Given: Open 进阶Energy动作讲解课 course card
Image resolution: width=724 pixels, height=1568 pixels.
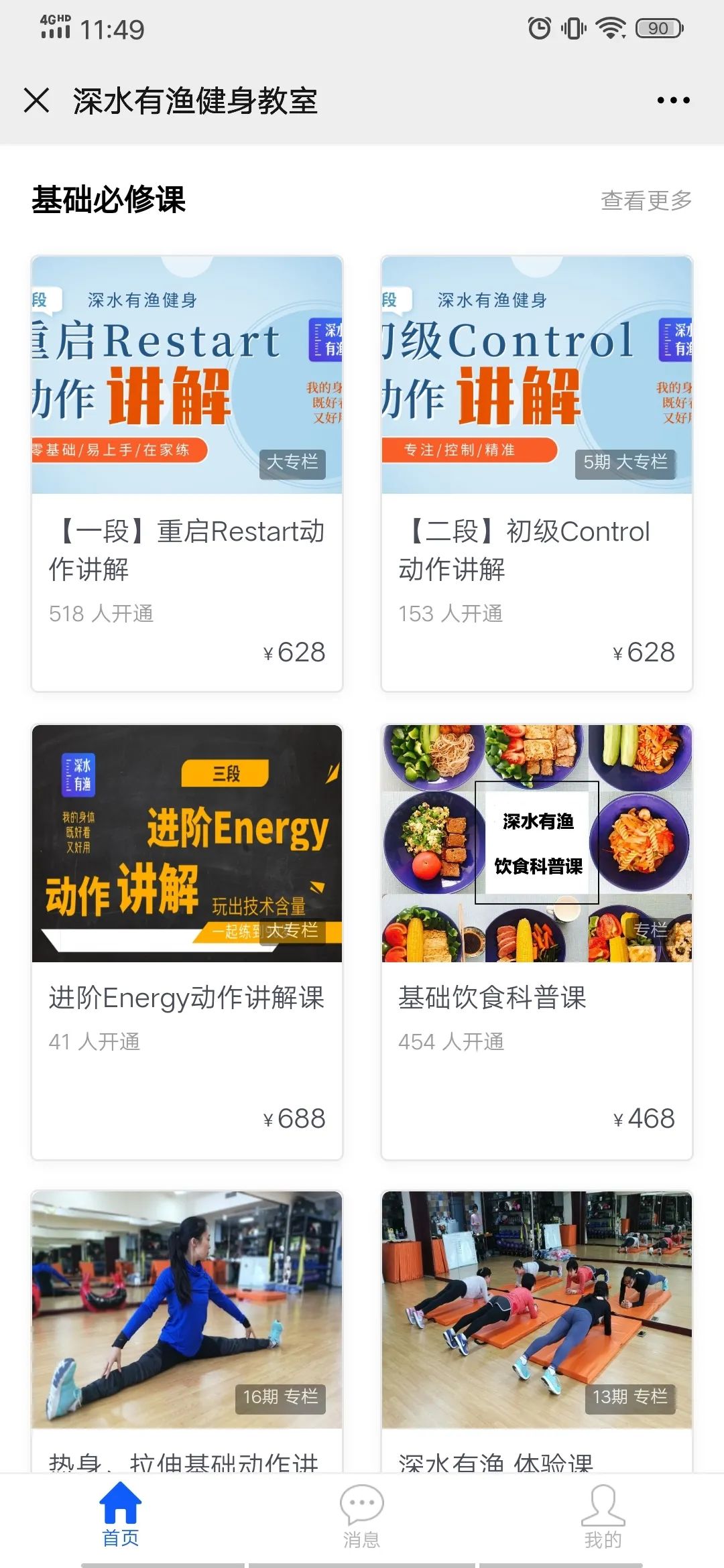Looking at the screenshot, I should point(186,938).
